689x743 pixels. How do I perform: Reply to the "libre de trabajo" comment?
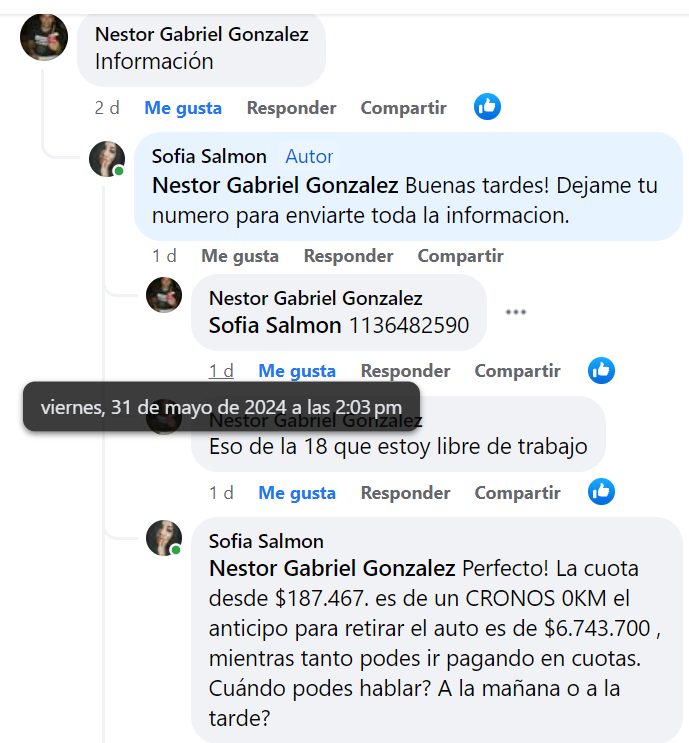[405, 492]
